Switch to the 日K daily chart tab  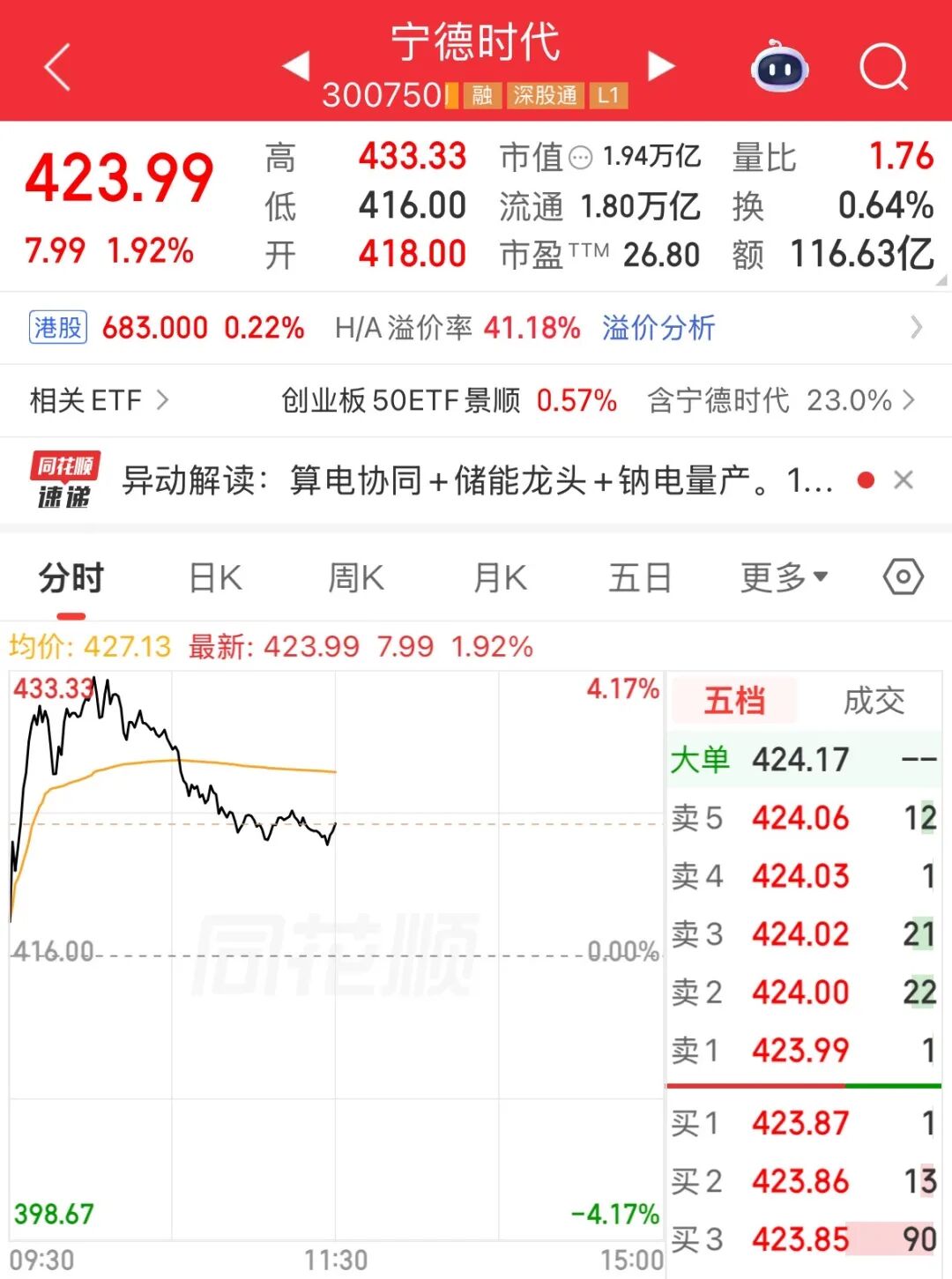[x=214, y=577]
